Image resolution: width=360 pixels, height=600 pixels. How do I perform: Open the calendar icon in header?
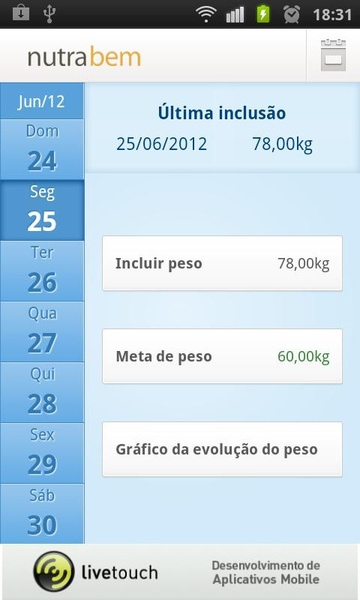[x=333, y=55]
